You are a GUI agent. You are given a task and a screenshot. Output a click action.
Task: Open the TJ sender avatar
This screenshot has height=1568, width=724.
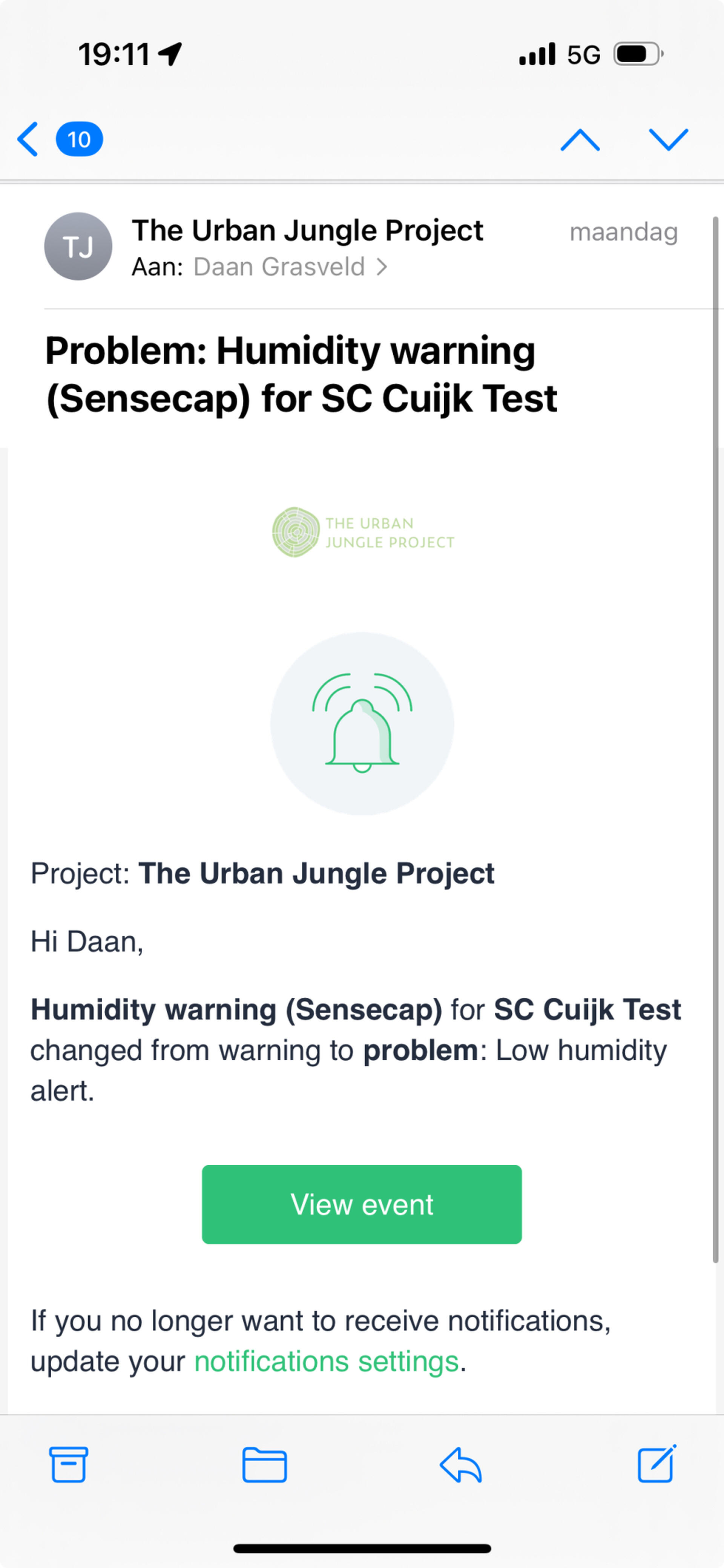(x=78, y=247)
